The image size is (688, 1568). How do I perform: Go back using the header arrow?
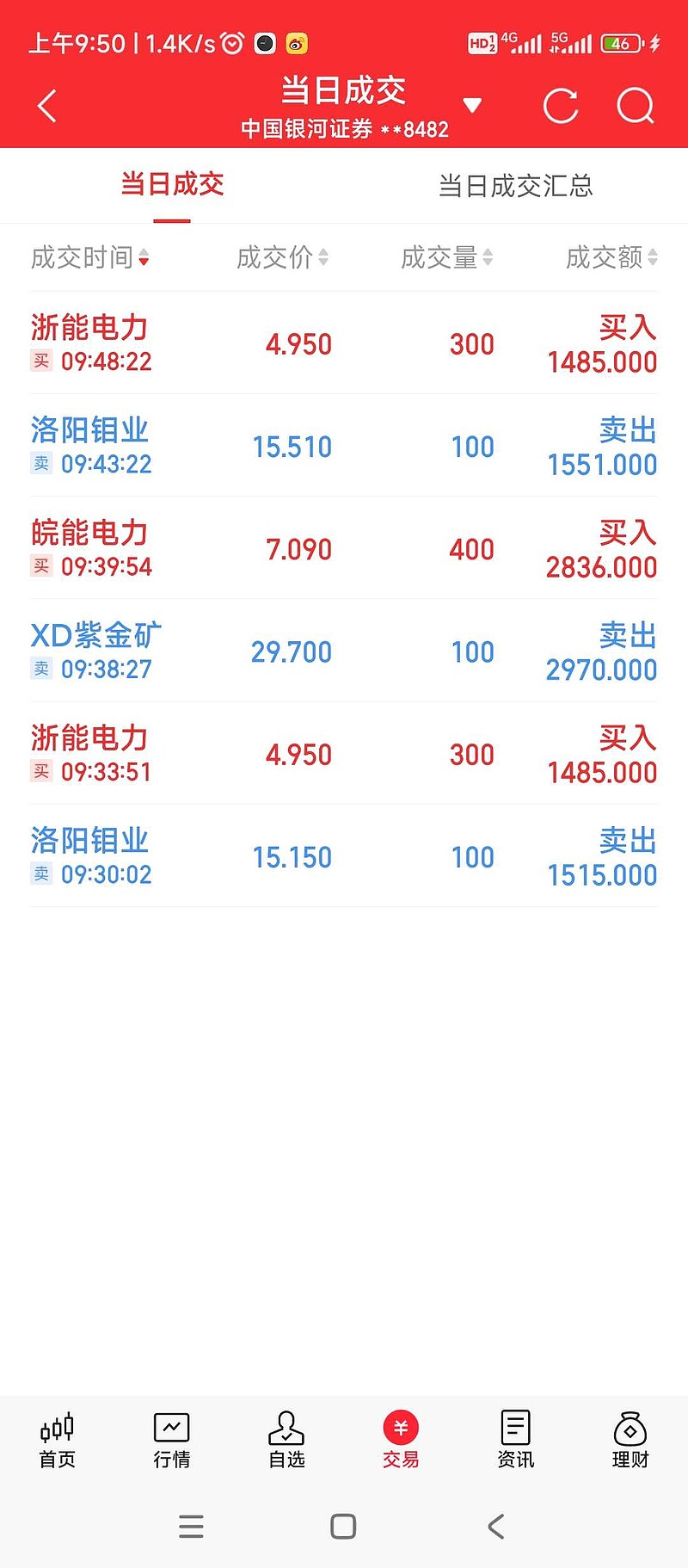(48, 107)
